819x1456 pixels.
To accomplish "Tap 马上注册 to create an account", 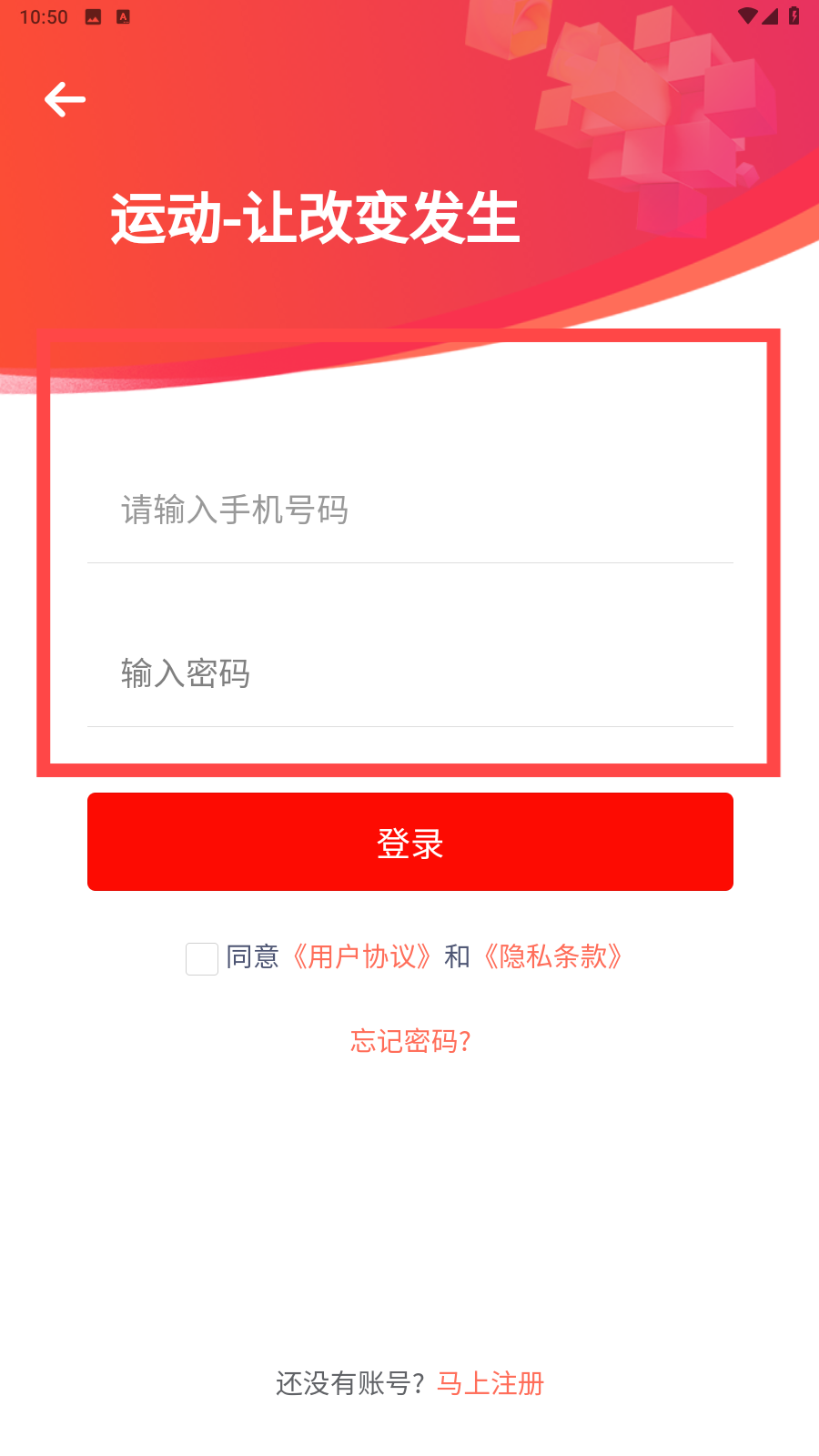I will click(490, 1383).
